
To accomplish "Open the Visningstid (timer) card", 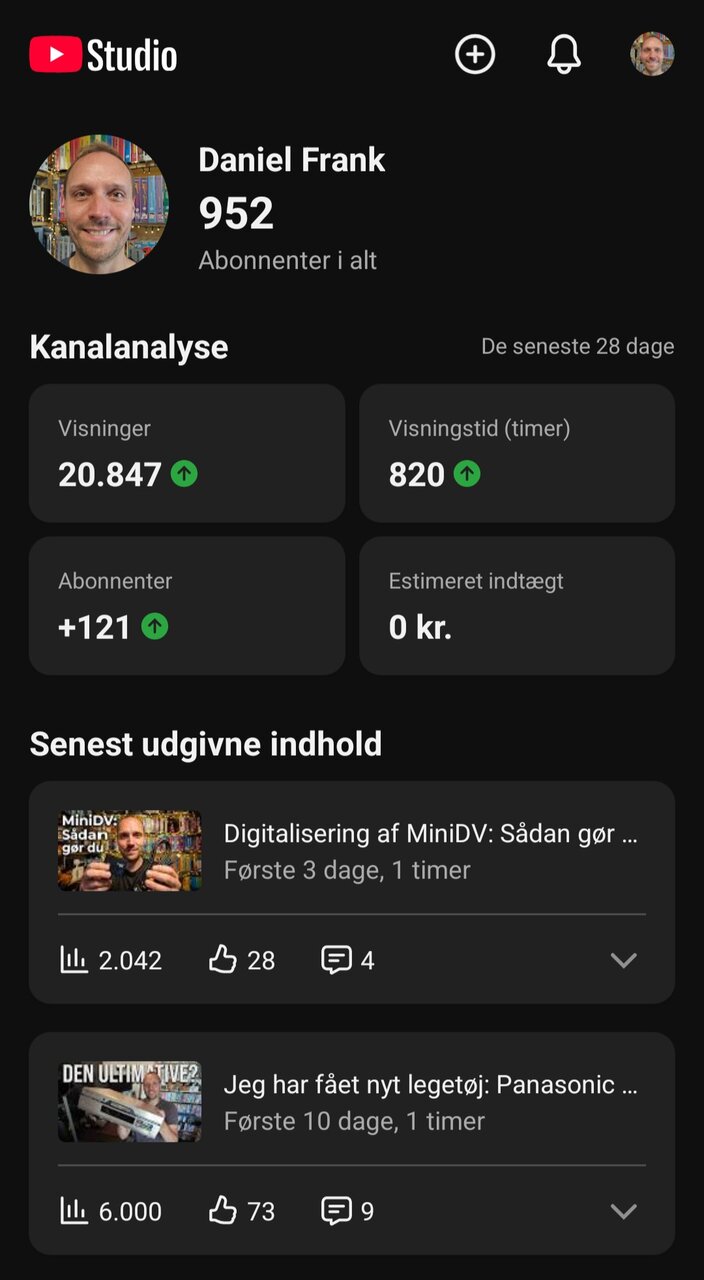I will click(x=517, y=453).
